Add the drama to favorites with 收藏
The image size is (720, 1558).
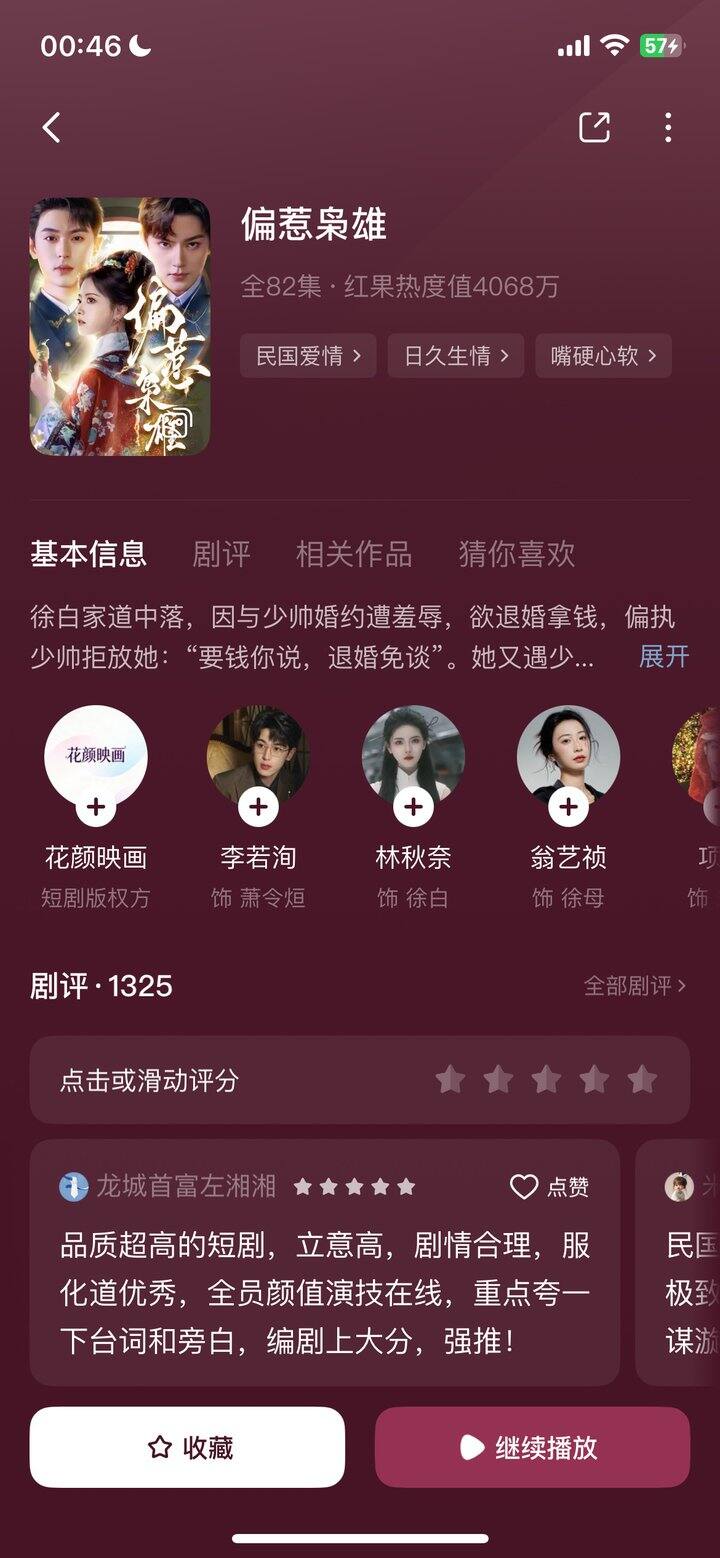coord(187,1447)
